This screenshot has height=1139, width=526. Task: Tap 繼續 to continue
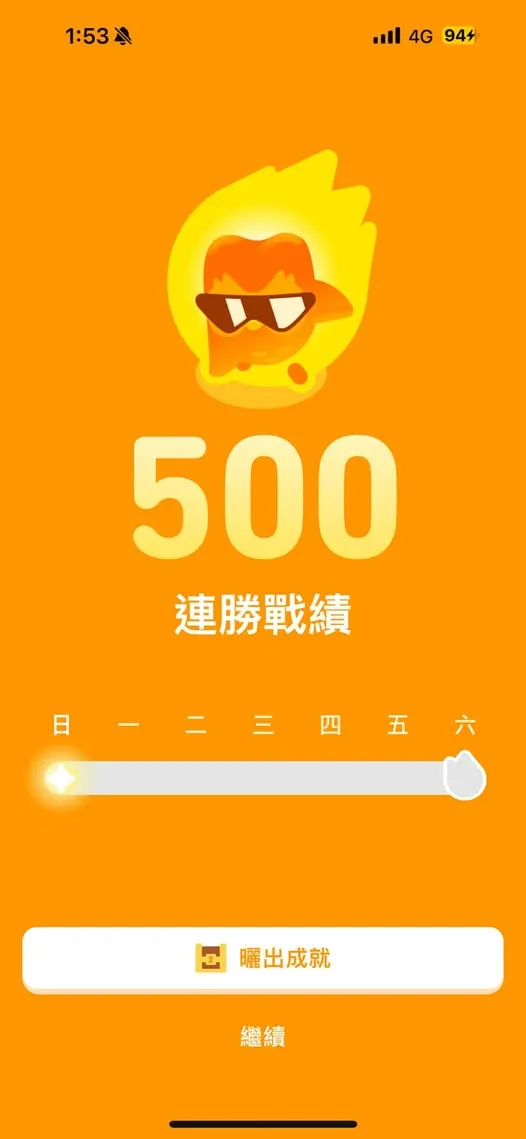[x=263, y=1037]
